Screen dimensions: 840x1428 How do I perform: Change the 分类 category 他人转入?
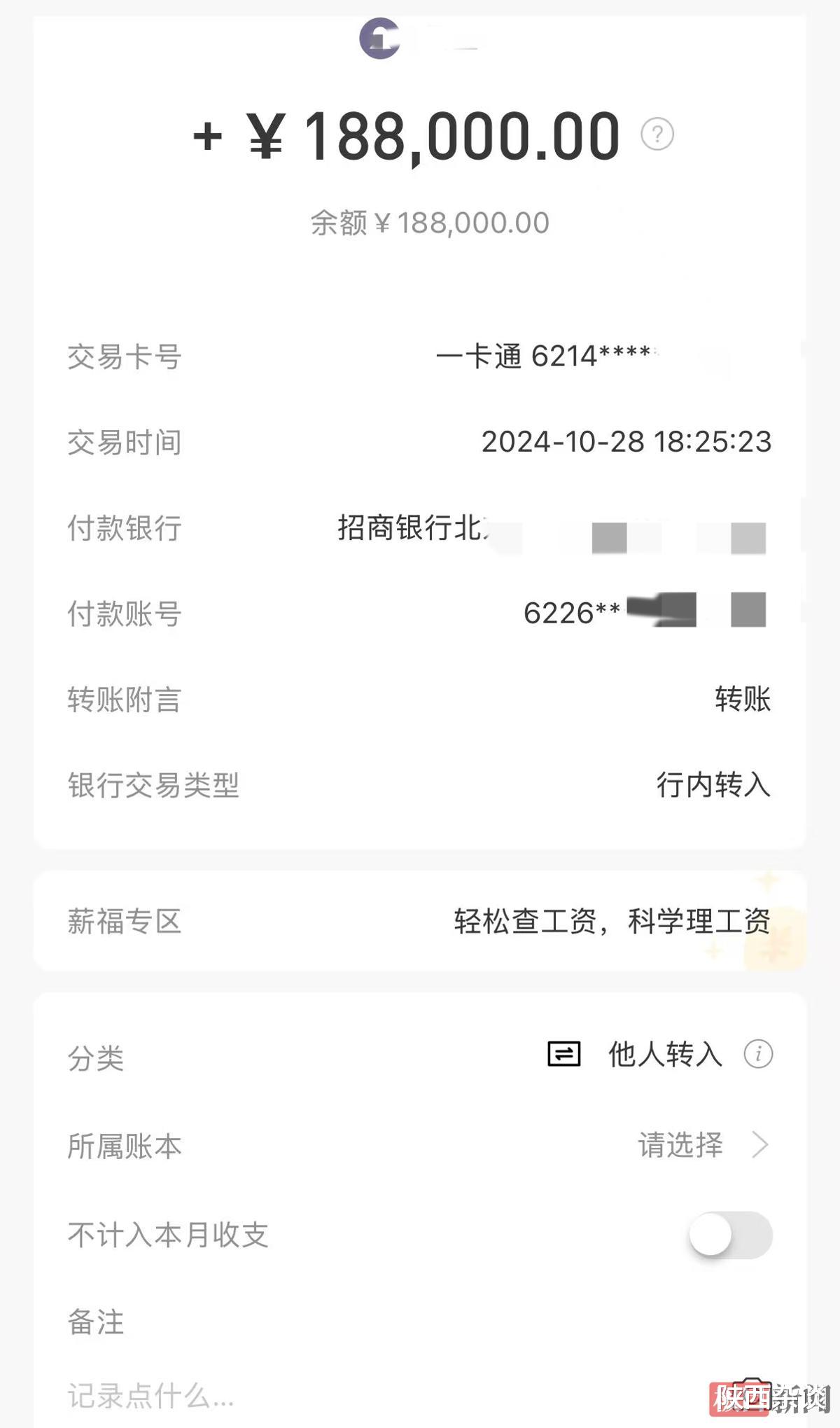pyautogui.click(x=664, y=1054)
